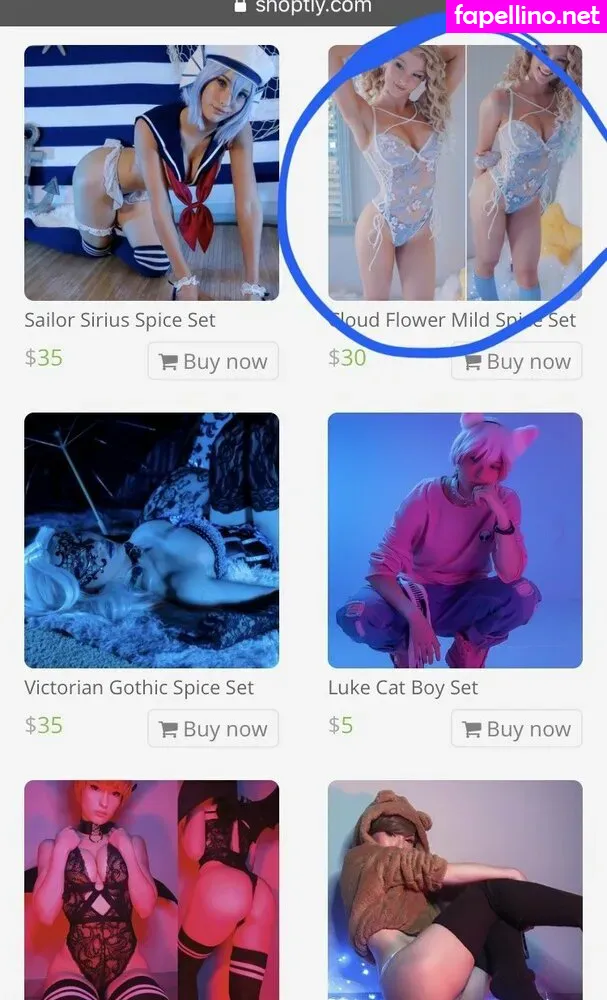Open the Victorian Gothic Spice Set picture
This screenshot has height=1000, width=607.
click(152, 540)
